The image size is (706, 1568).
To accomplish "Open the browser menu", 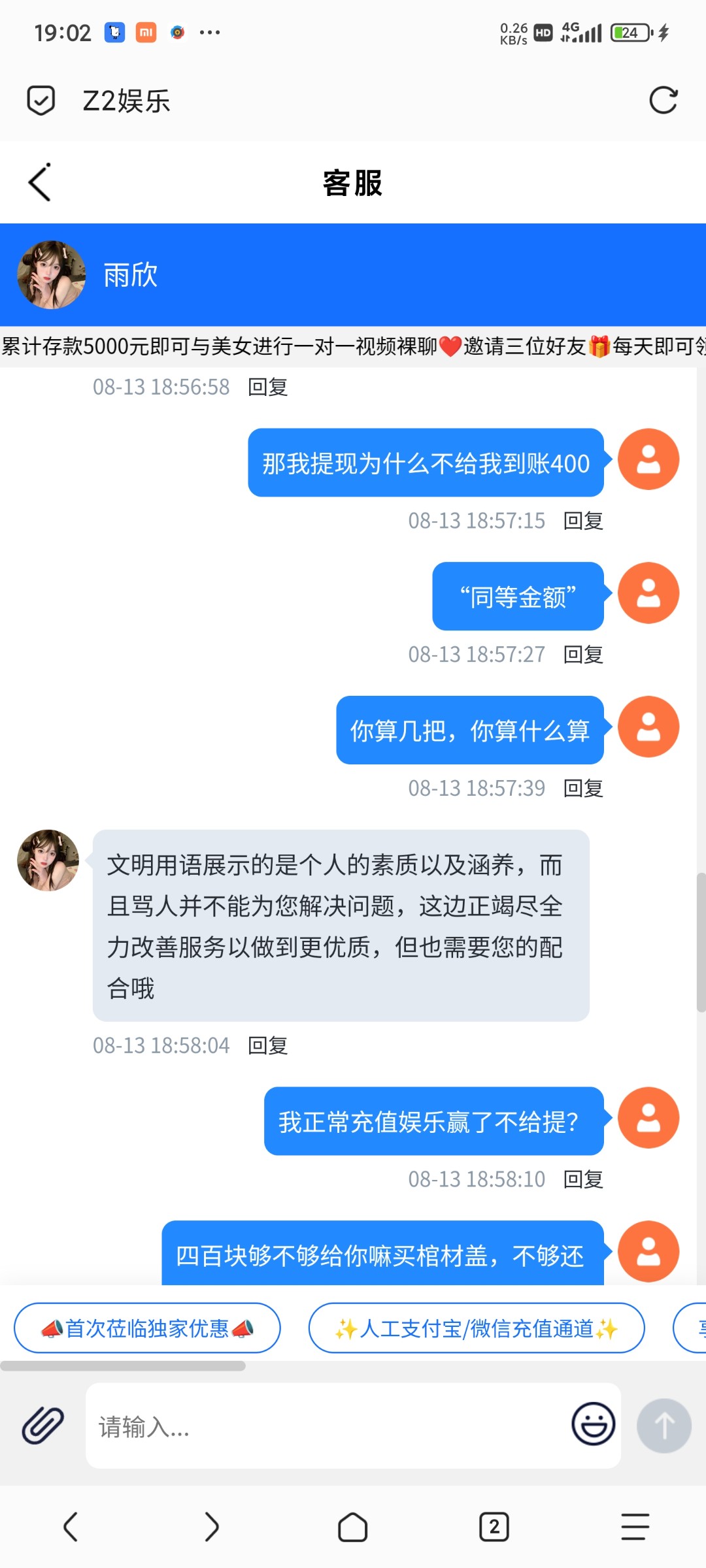I will 635,1527.
